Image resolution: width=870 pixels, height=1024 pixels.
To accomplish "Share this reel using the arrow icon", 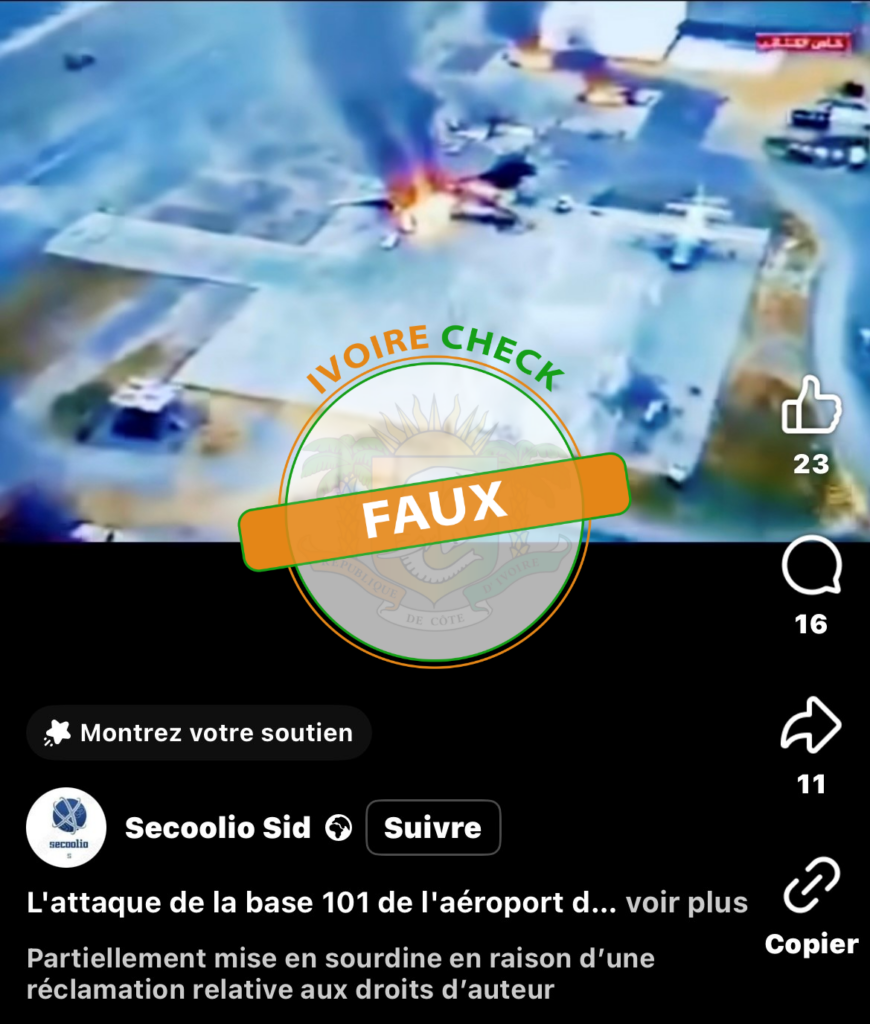I will pos(811,726).
